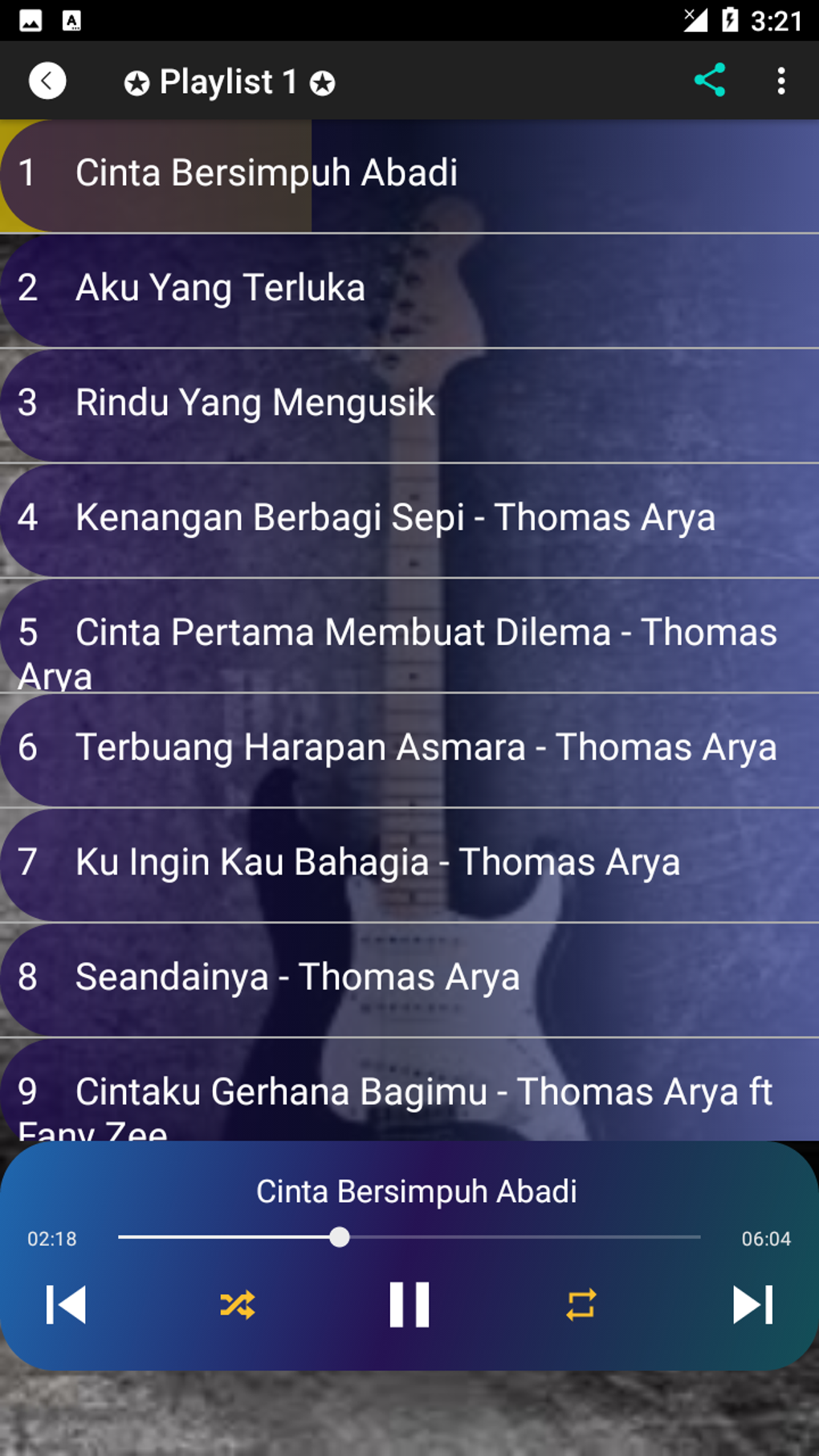The height and width of the screenshot is (1456, 819).
Task: Toggle repeat mode
Action: tap(581, 1304)
